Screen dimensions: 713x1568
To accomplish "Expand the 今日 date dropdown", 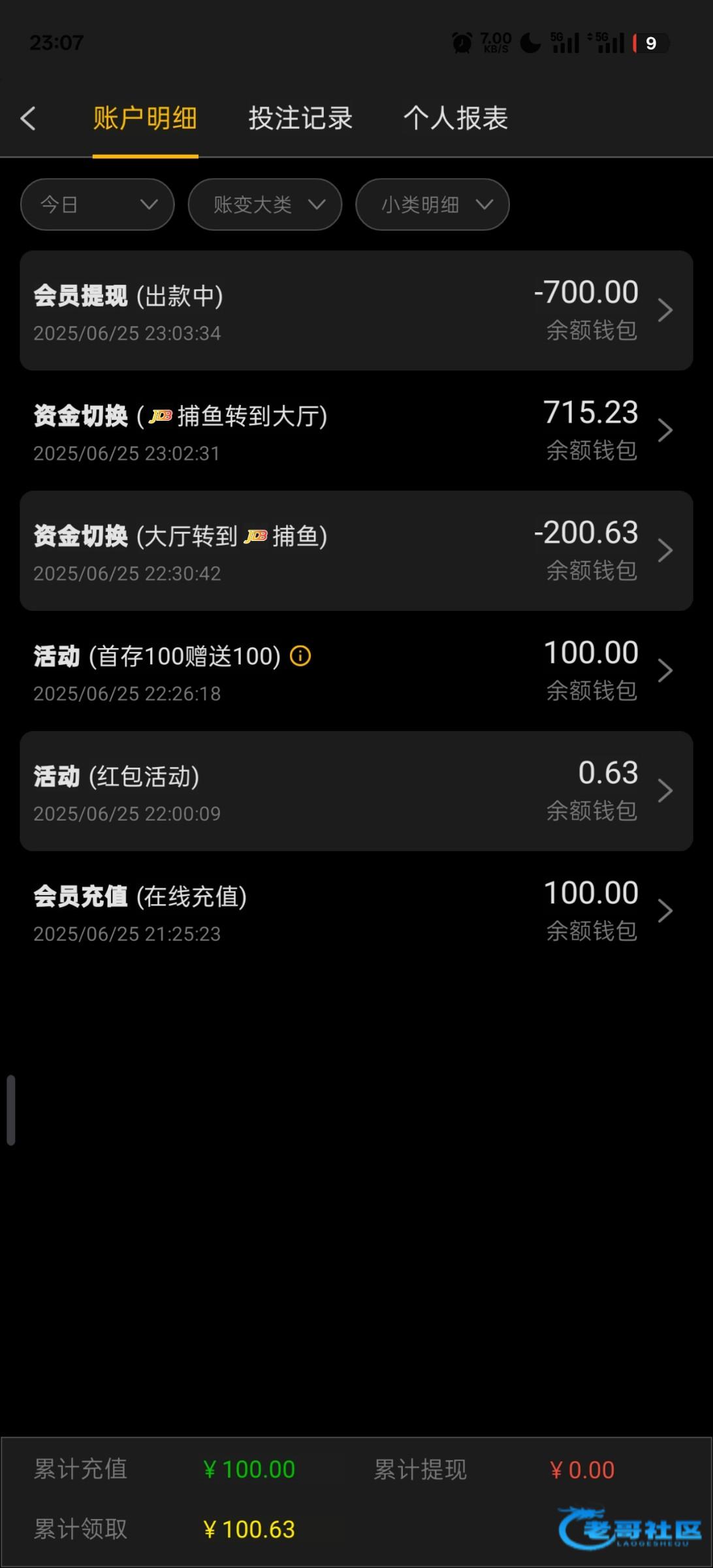I will click(x=97, y=204).
